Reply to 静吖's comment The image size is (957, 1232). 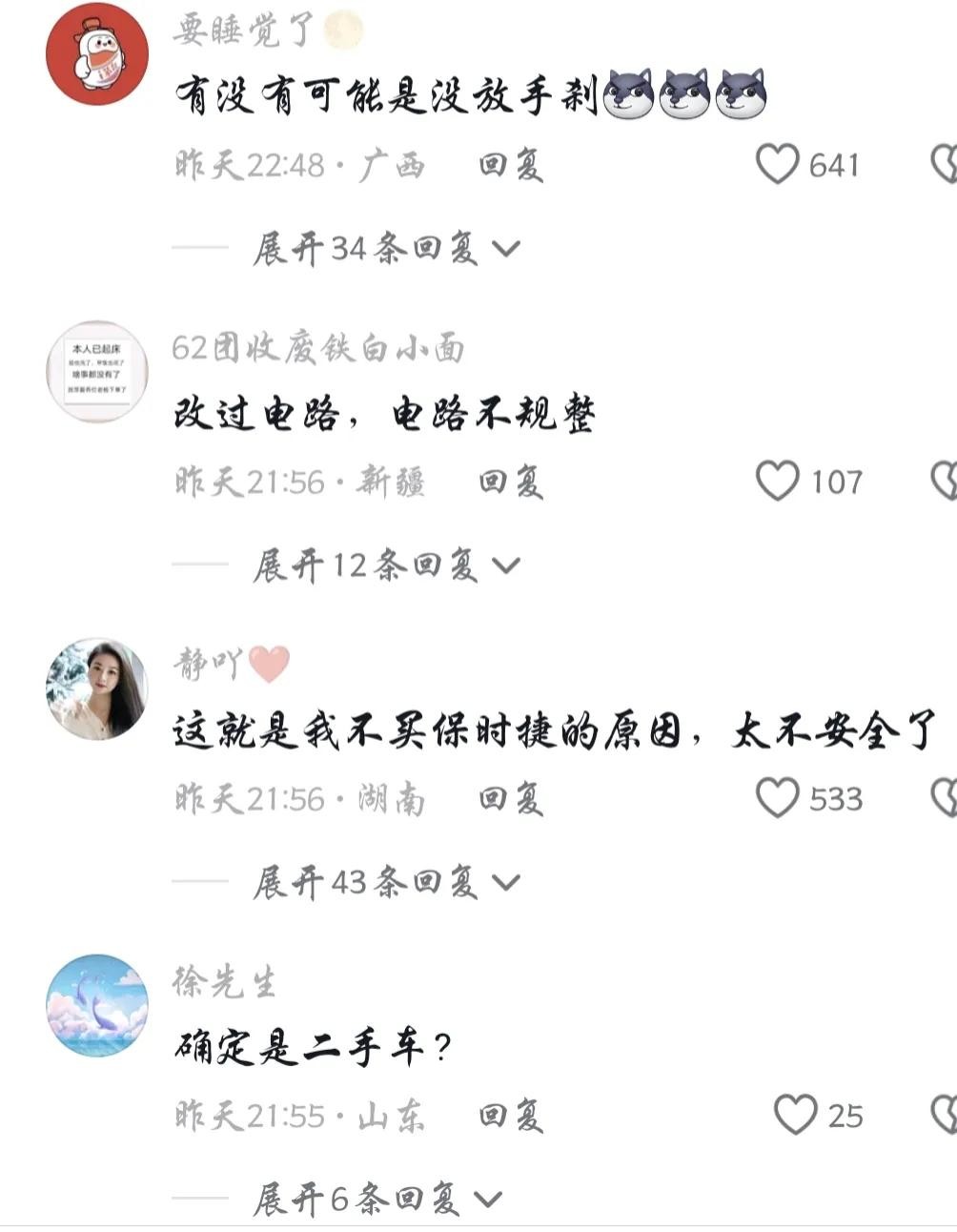point(511,799)
